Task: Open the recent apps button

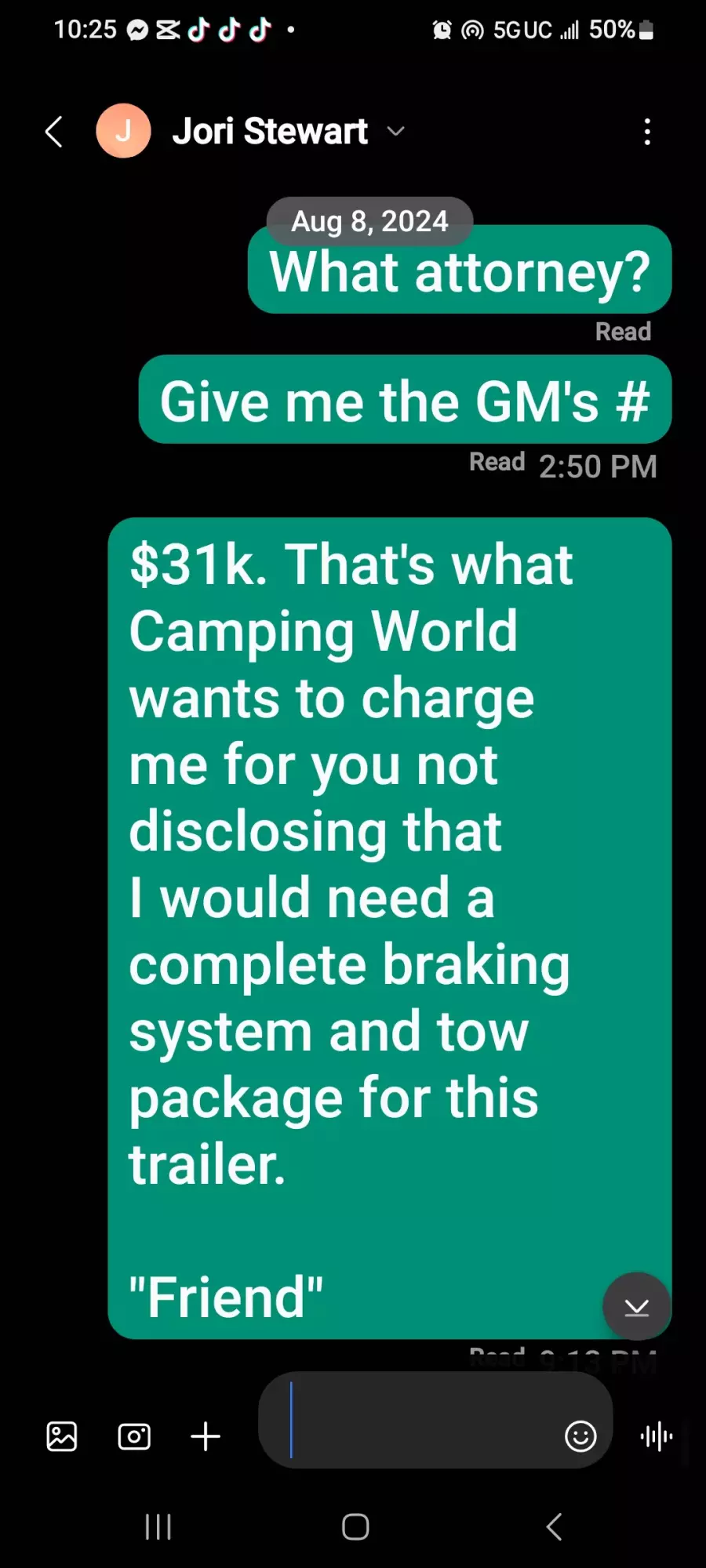Action: (158, 1527)
